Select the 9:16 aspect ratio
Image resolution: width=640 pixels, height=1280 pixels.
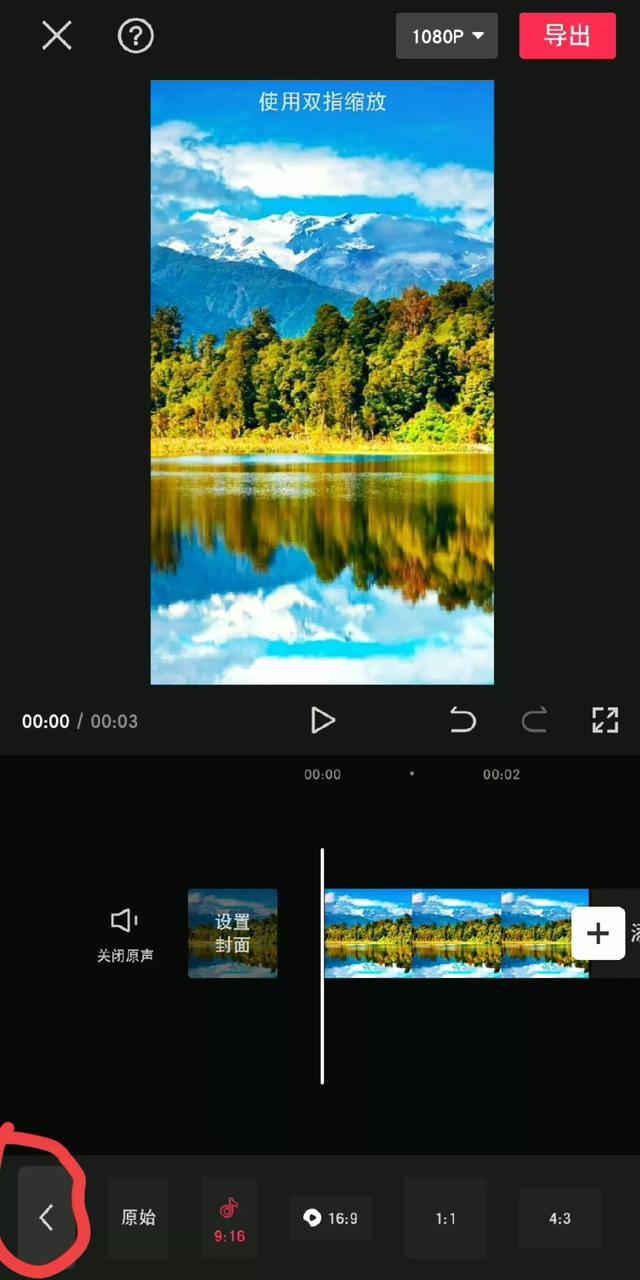coord(229,1217)
